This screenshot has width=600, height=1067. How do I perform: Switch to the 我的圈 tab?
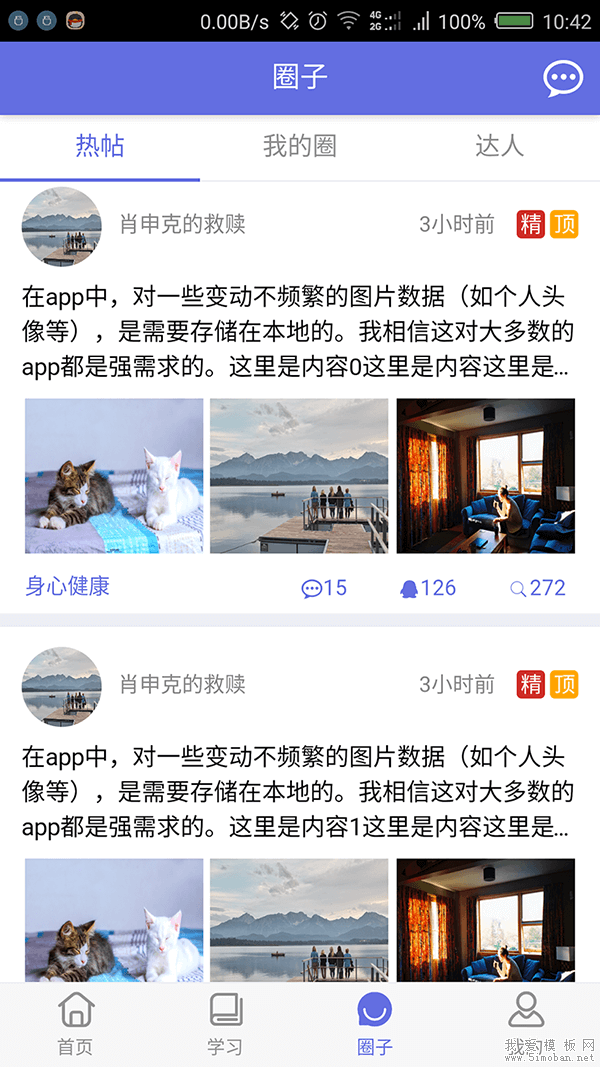coord(299,146)
